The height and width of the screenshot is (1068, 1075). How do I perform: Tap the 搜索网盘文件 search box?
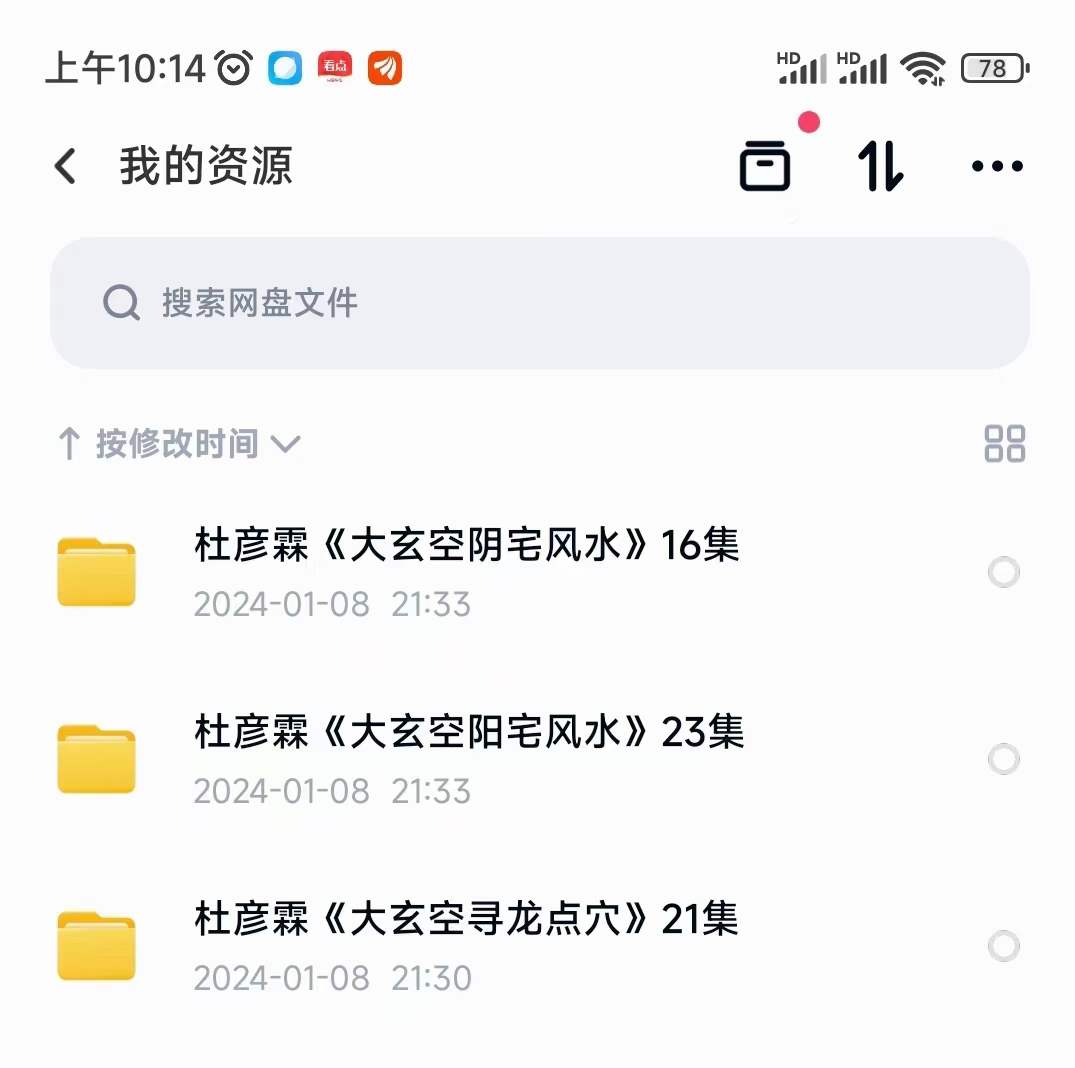coord(539,303)
